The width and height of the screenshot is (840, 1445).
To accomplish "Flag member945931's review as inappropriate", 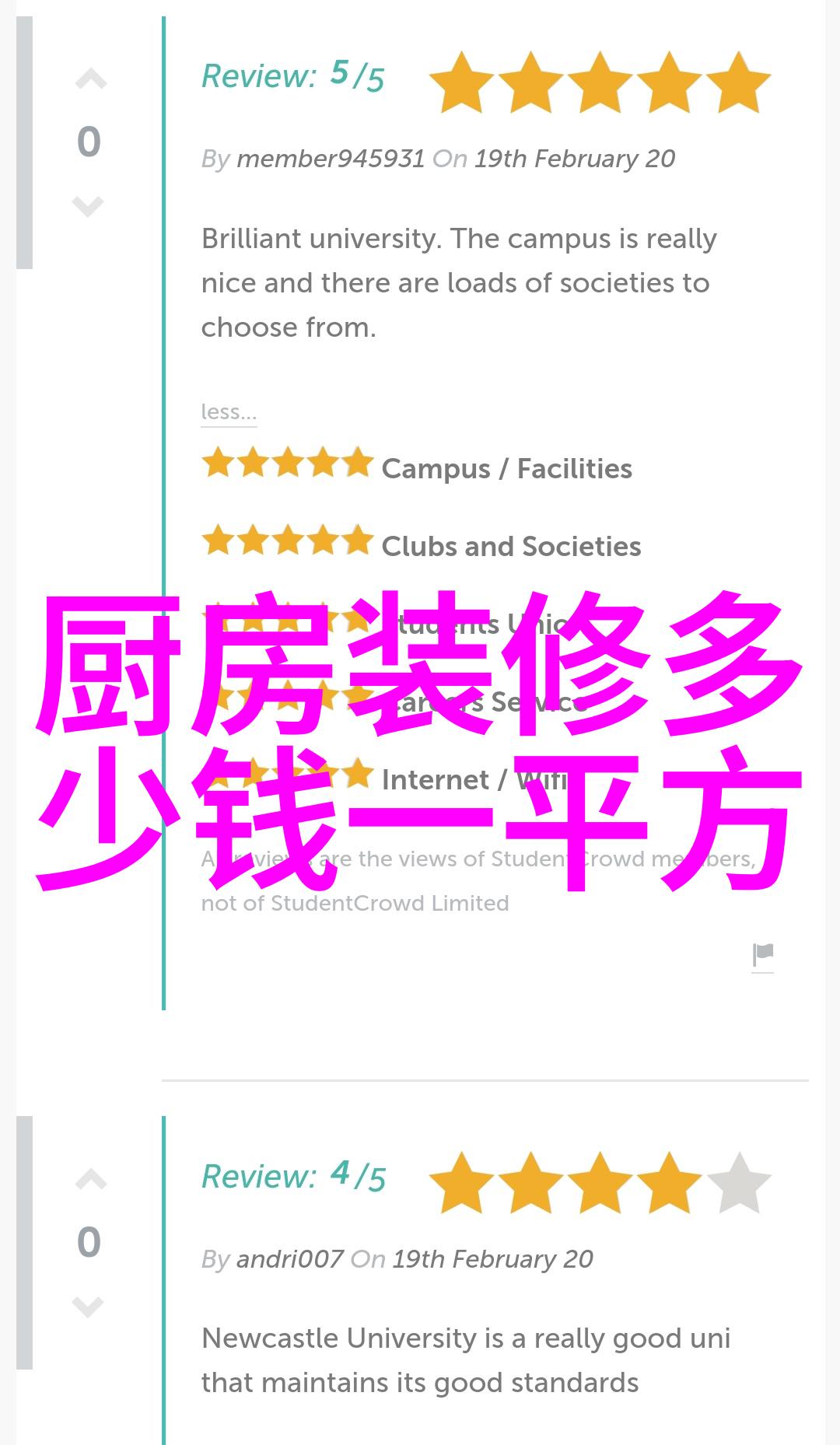I will click(x=763, y=955).
